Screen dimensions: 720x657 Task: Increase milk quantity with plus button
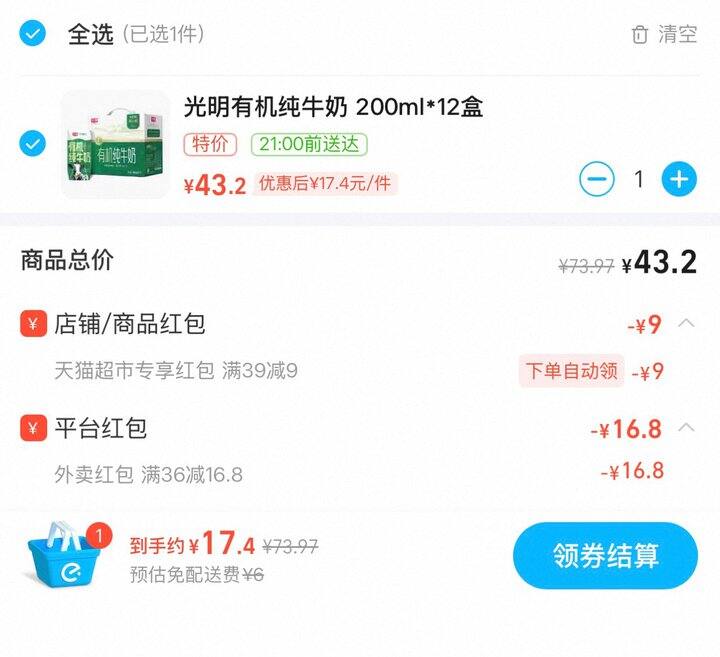(679, 180)
